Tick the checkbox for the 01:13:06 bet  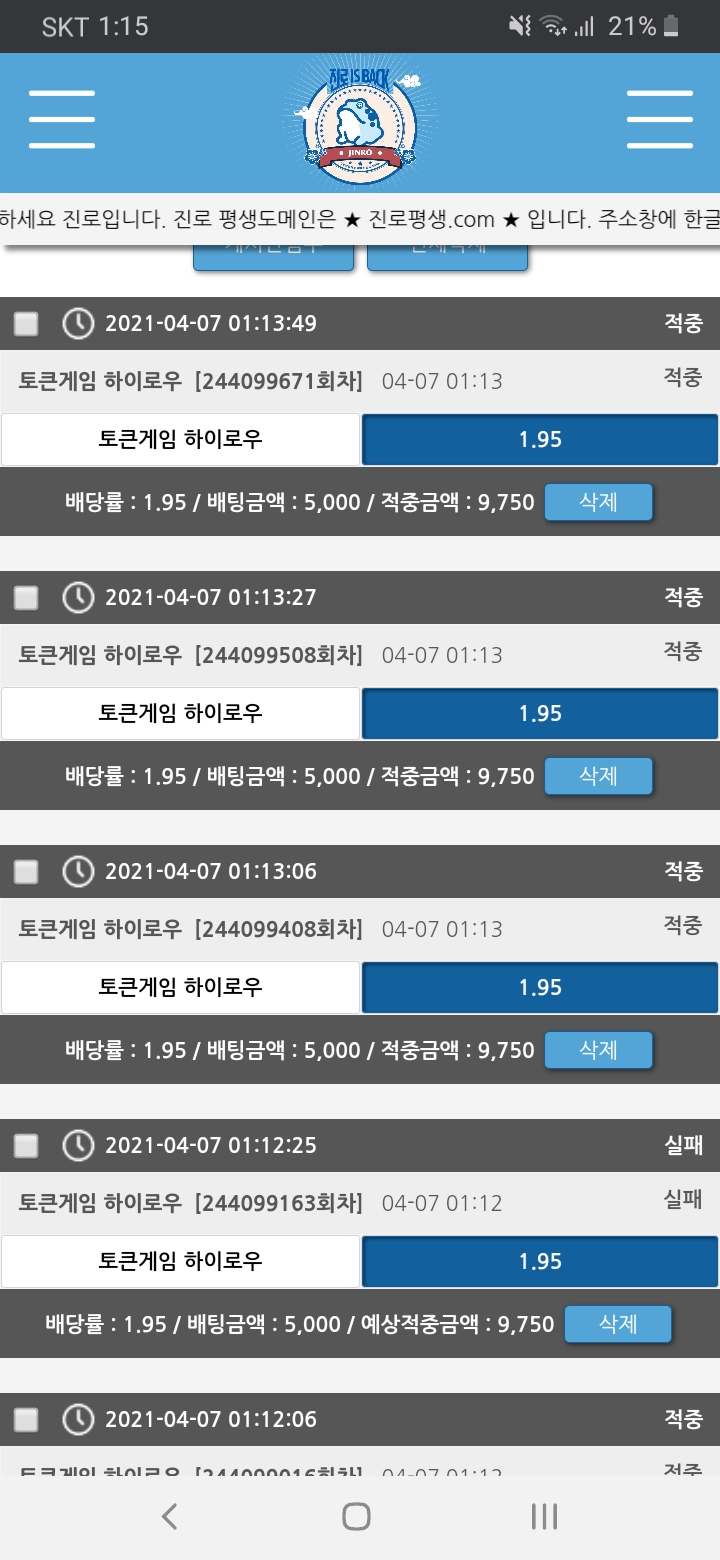coord(26,872)
